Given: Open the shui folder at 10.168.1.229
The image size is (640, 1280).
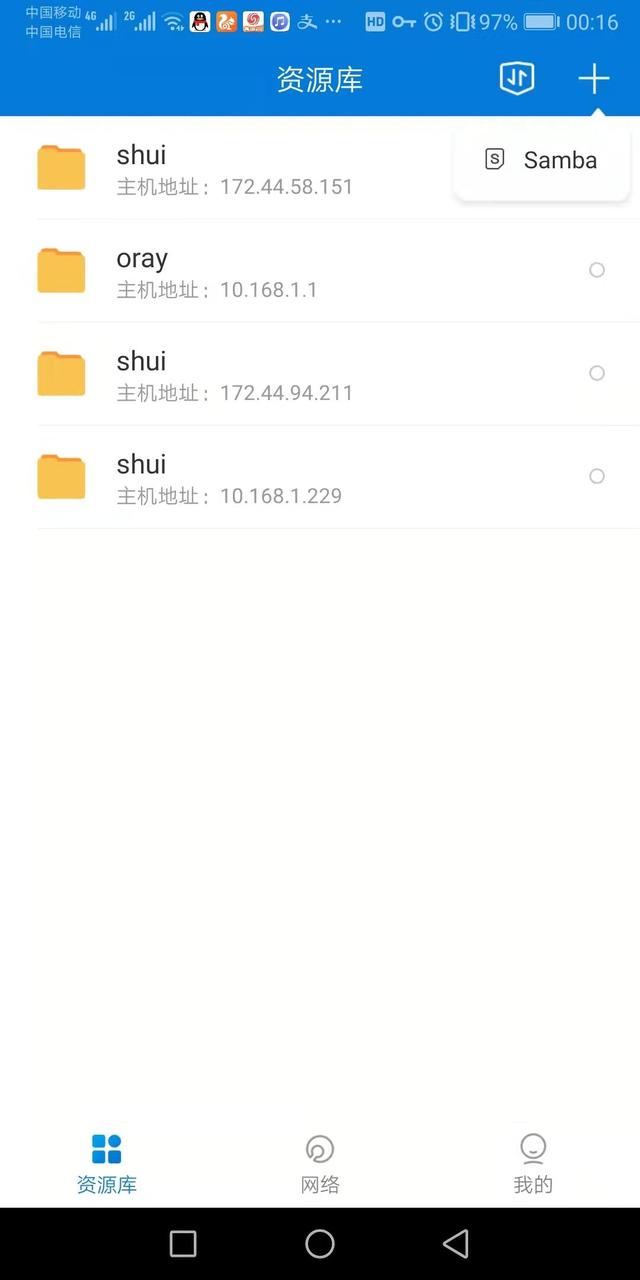Looking at the screenshot, I should click(x=320, y=477).
